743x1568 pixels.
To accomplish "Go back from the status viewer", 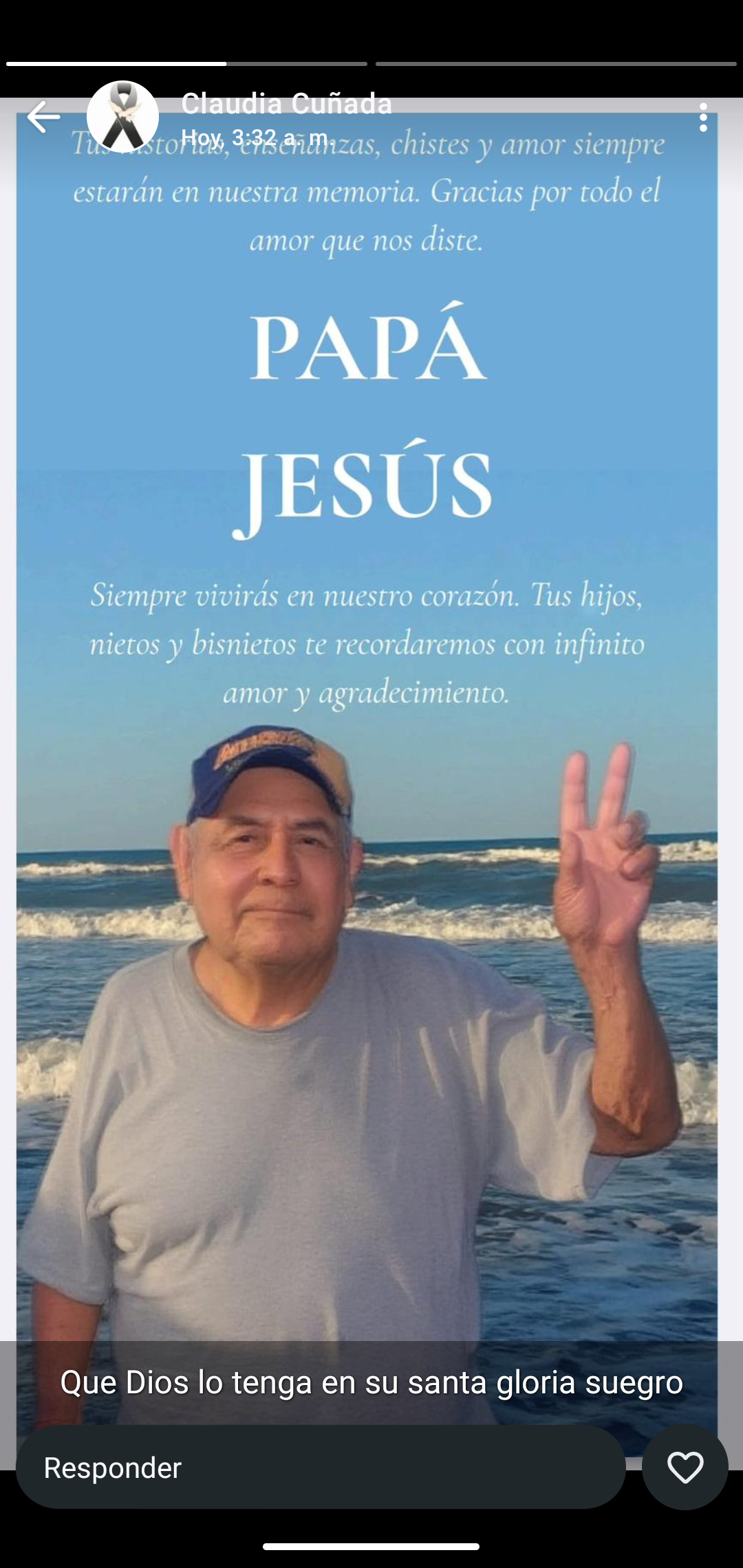I will [x=43, y=117].
